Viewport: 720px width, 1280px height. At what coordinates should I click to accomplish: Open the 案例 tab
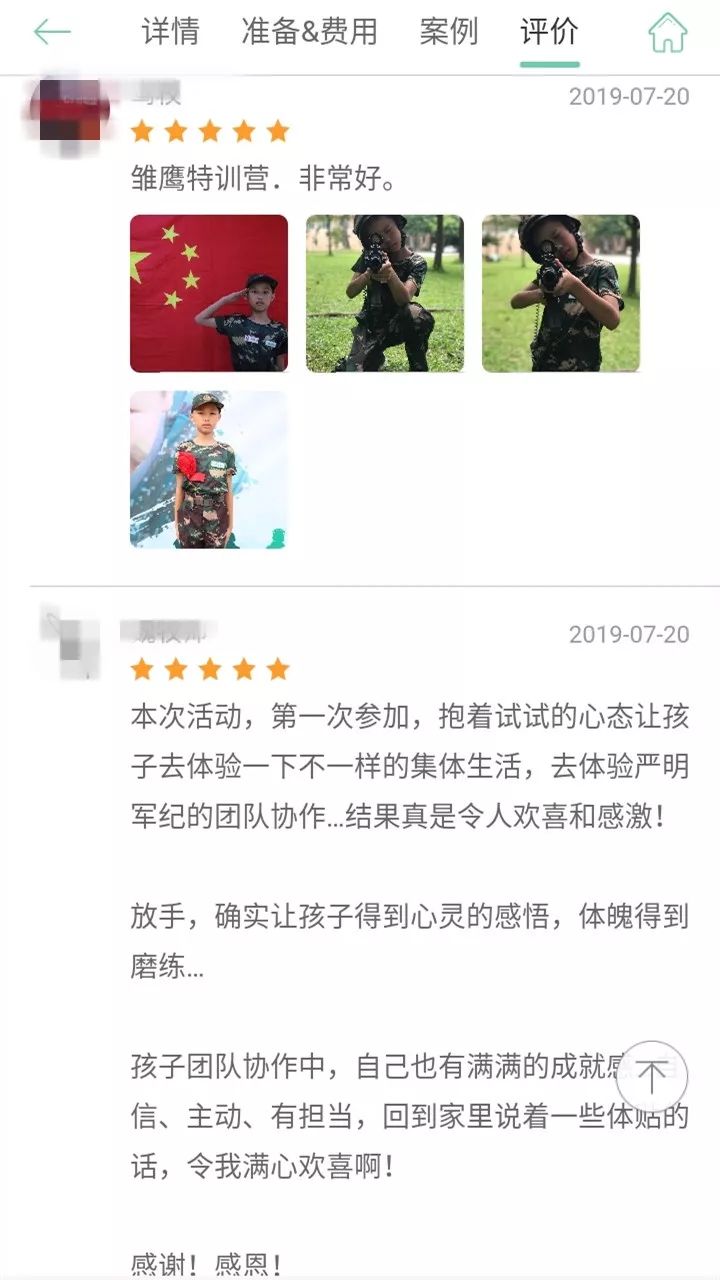449,32
